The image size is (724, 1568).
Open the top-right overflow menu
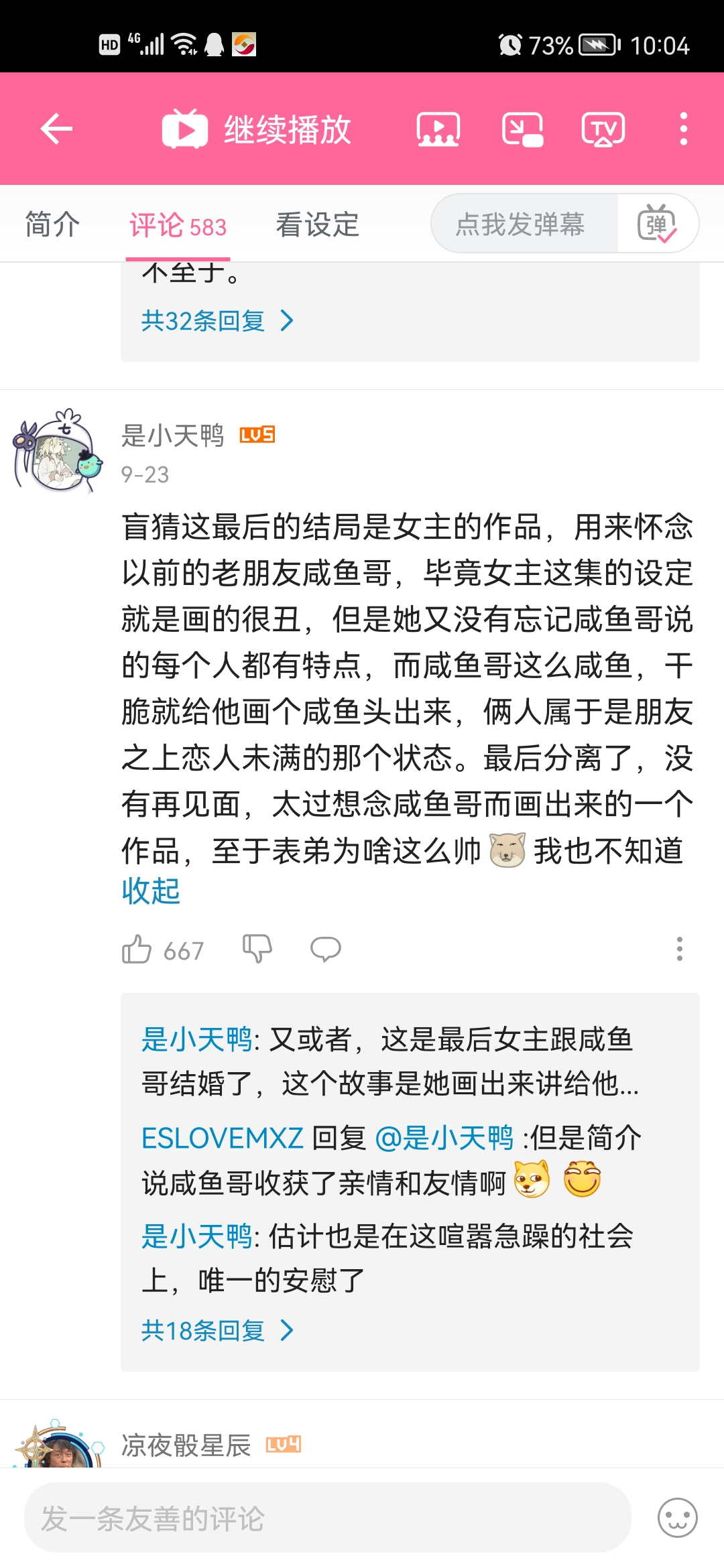click(x=683, y=129)
